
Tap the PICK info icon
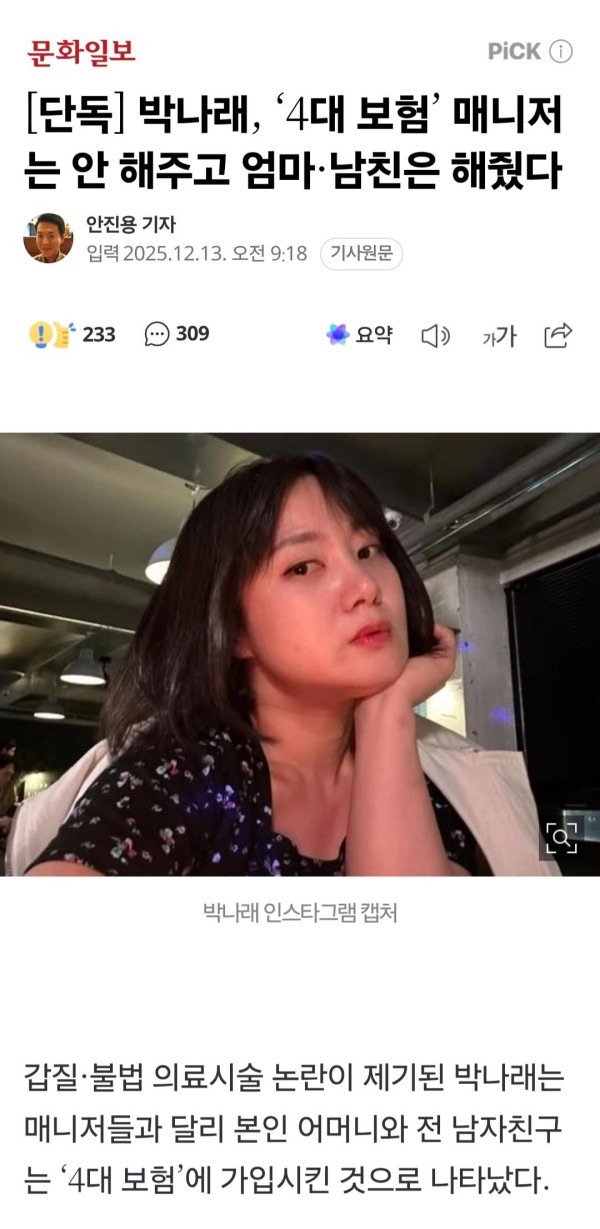point(562,52)
